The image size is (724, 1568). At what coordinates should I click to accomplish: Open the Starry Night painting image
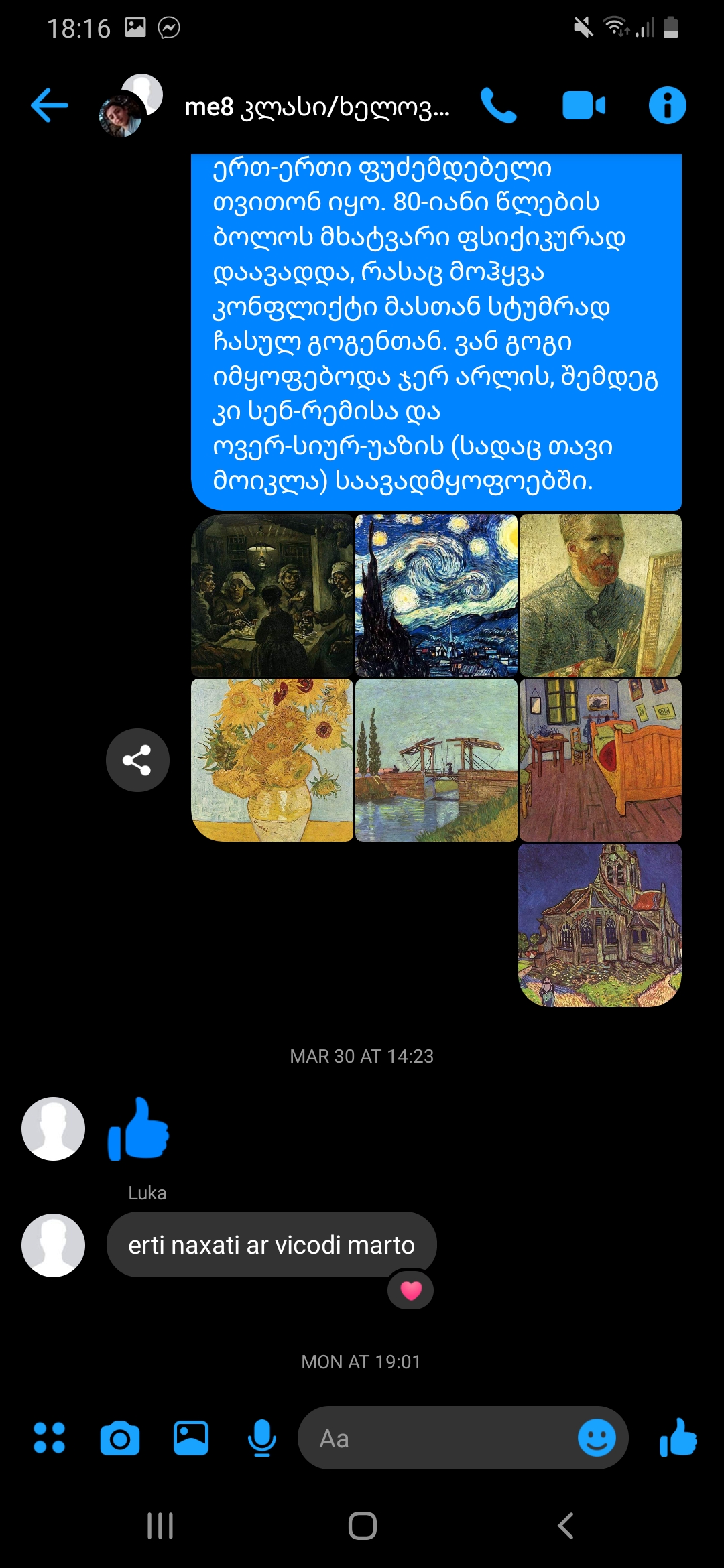click(x=436, y=596)
